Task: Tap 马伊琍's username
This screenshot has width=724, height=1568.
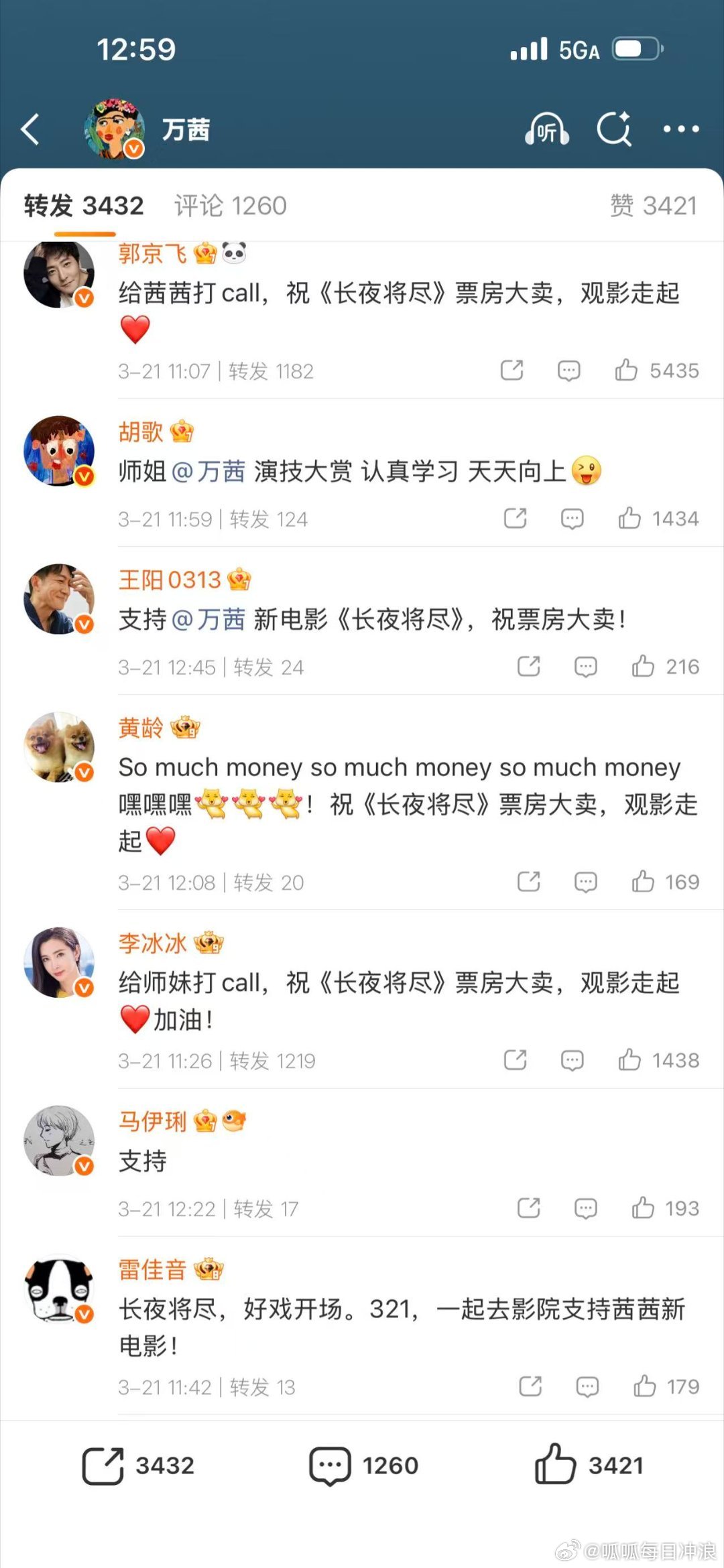Action: tap(150, 1122)
